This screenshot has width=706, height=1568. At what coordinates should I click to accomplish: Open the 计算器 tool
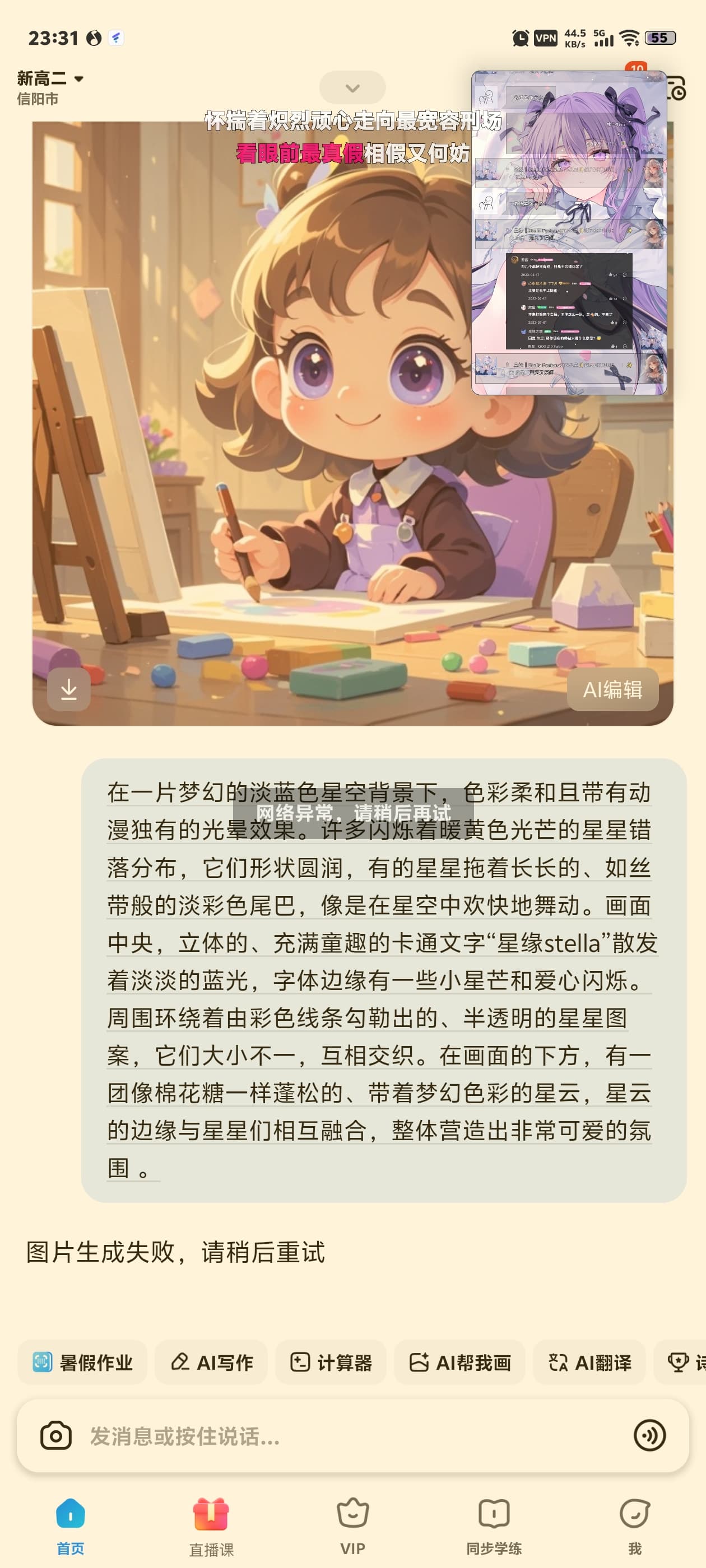click(331, 1362)
